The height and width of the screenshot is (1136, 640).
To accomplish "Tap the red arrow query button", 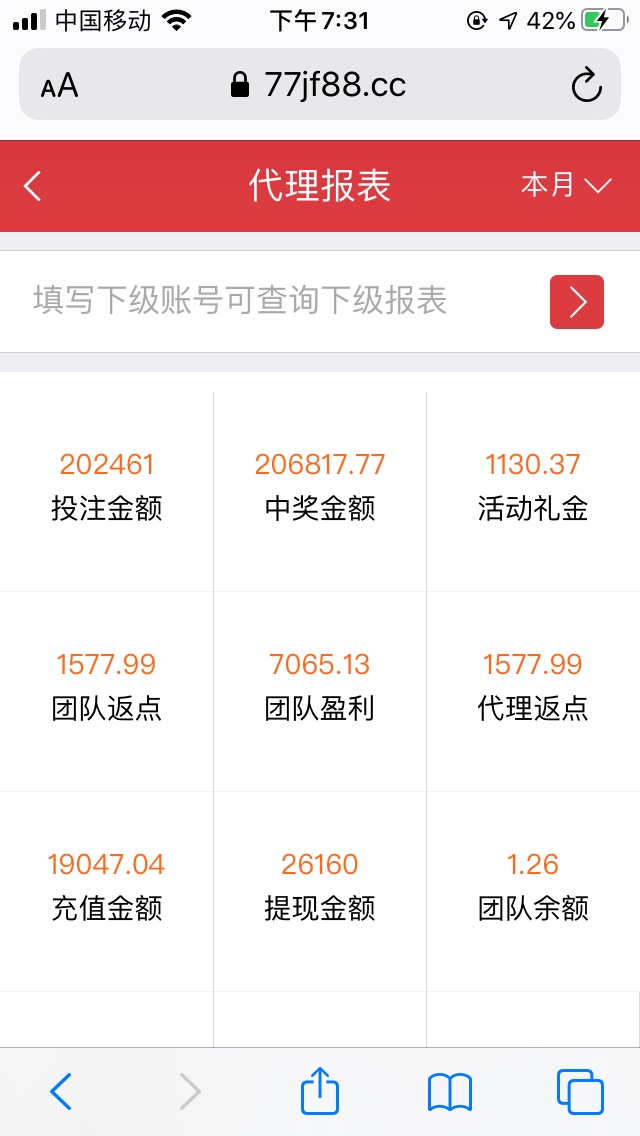I will (x=577, y=301).
